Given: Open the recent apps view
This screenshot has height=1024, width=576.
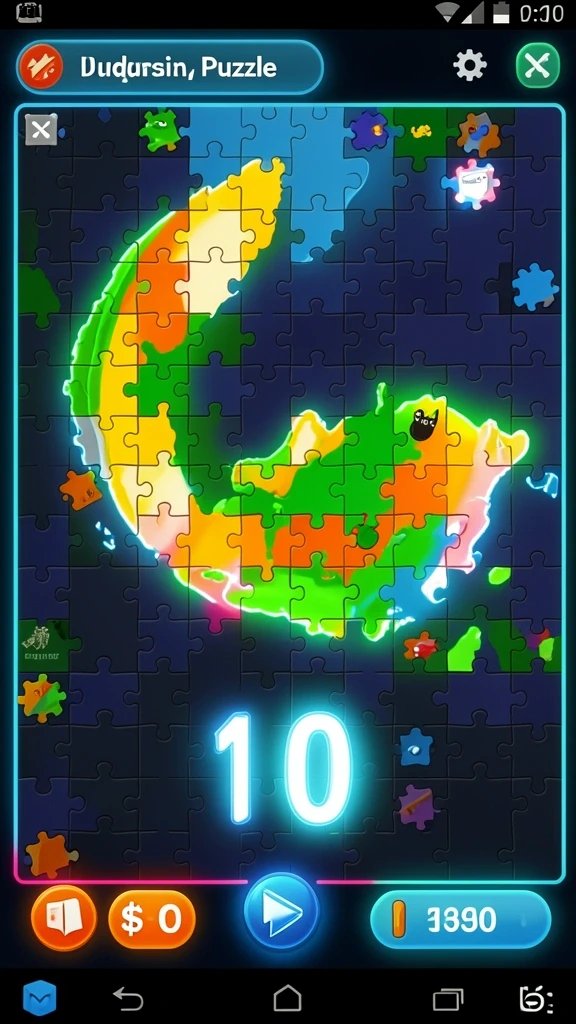Looking at the screenshot, I should [448, 999].
